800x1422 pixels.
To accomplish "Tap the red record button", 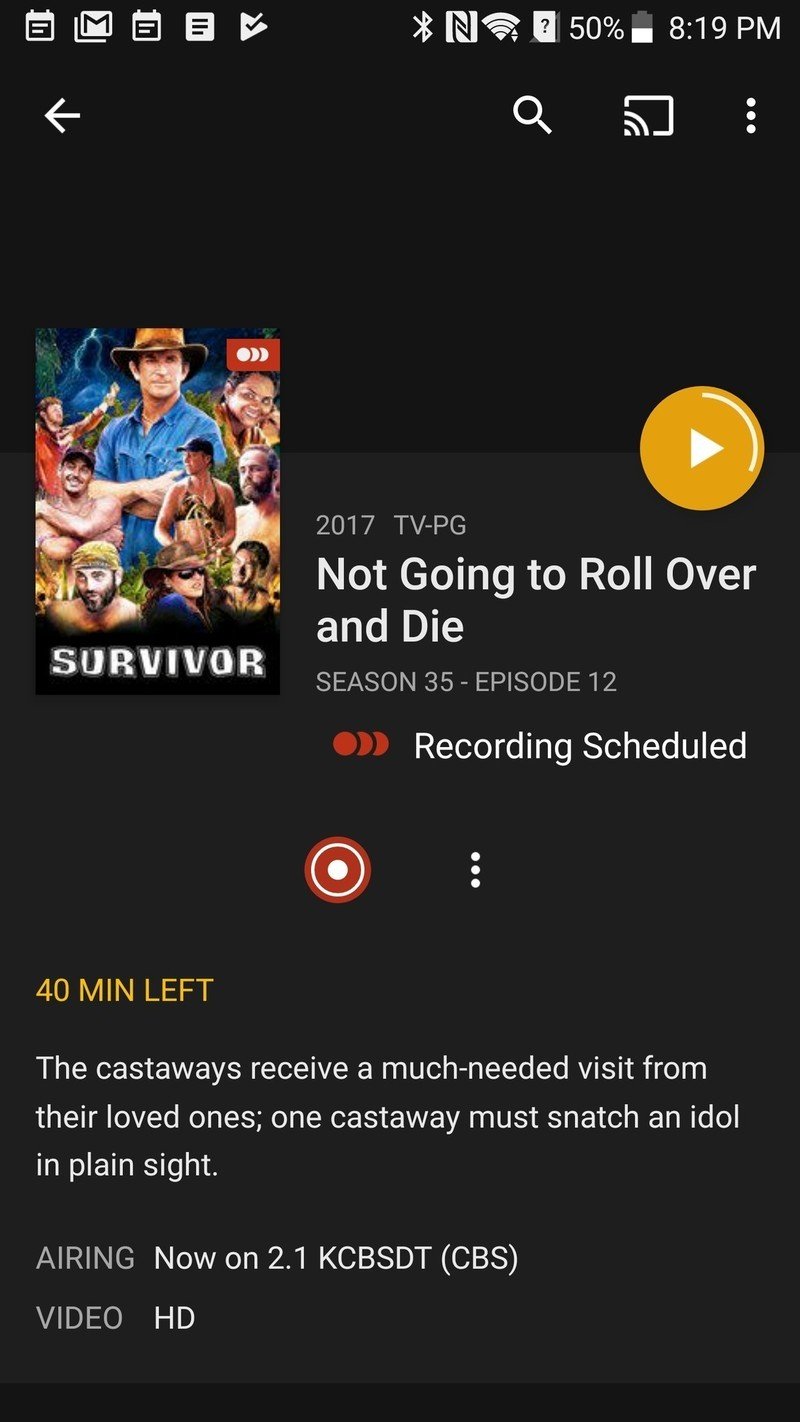I will coord(338,870).
